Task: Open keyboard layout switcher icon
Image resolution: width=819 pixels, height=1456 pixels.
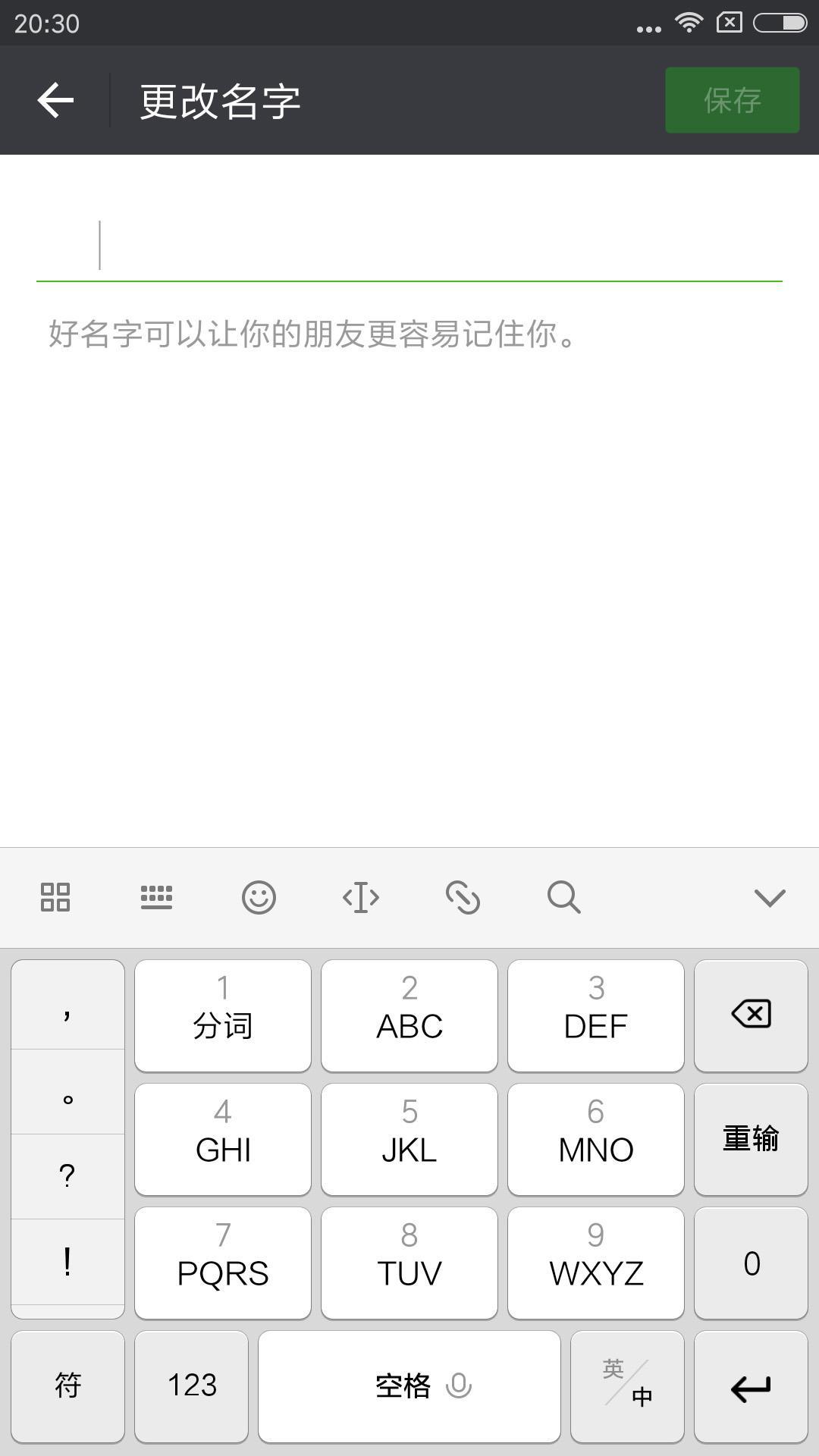Action: click(156, 897)
